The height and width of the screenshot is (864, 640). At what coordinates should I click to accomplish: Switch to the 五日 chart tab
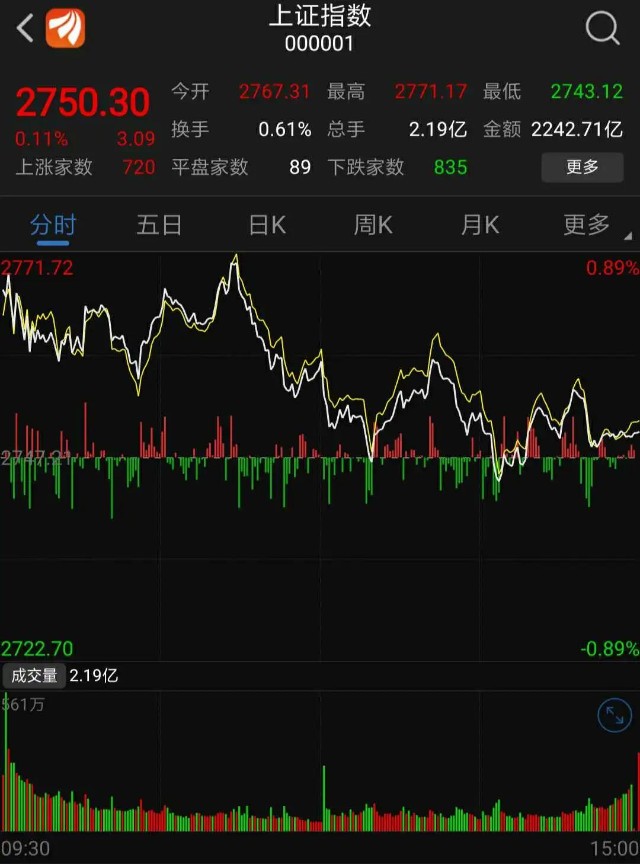pyautogui.click(x=159, y=225)
